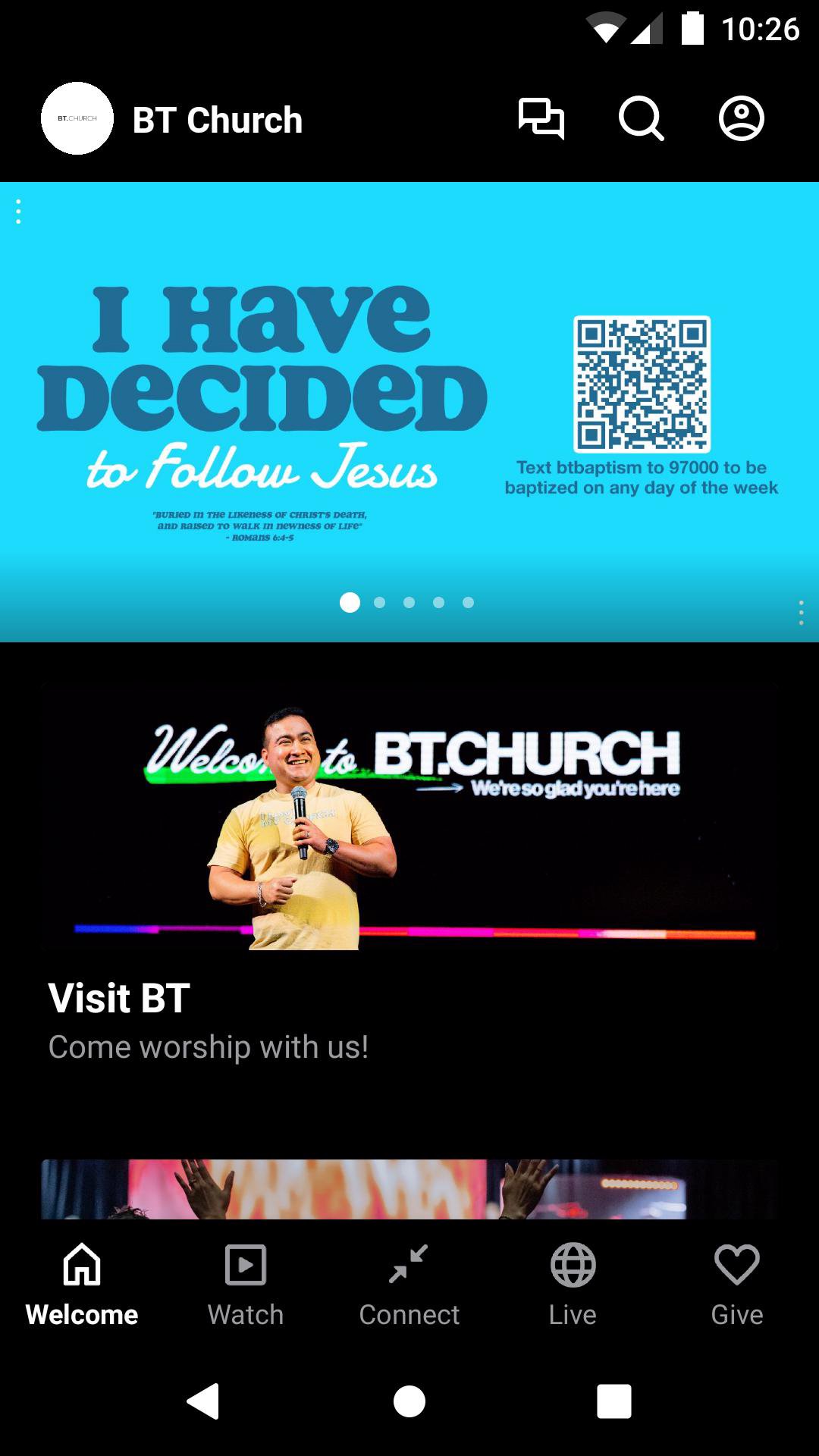Open the baptism banner slide
This screenshot has height=1456, width=819.
pyautogui.click(x=409, y=409)
